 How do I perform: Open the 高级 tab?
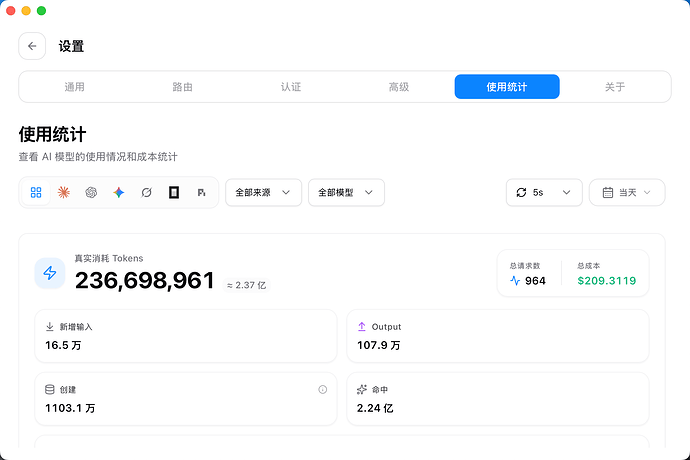pos(399,87)
